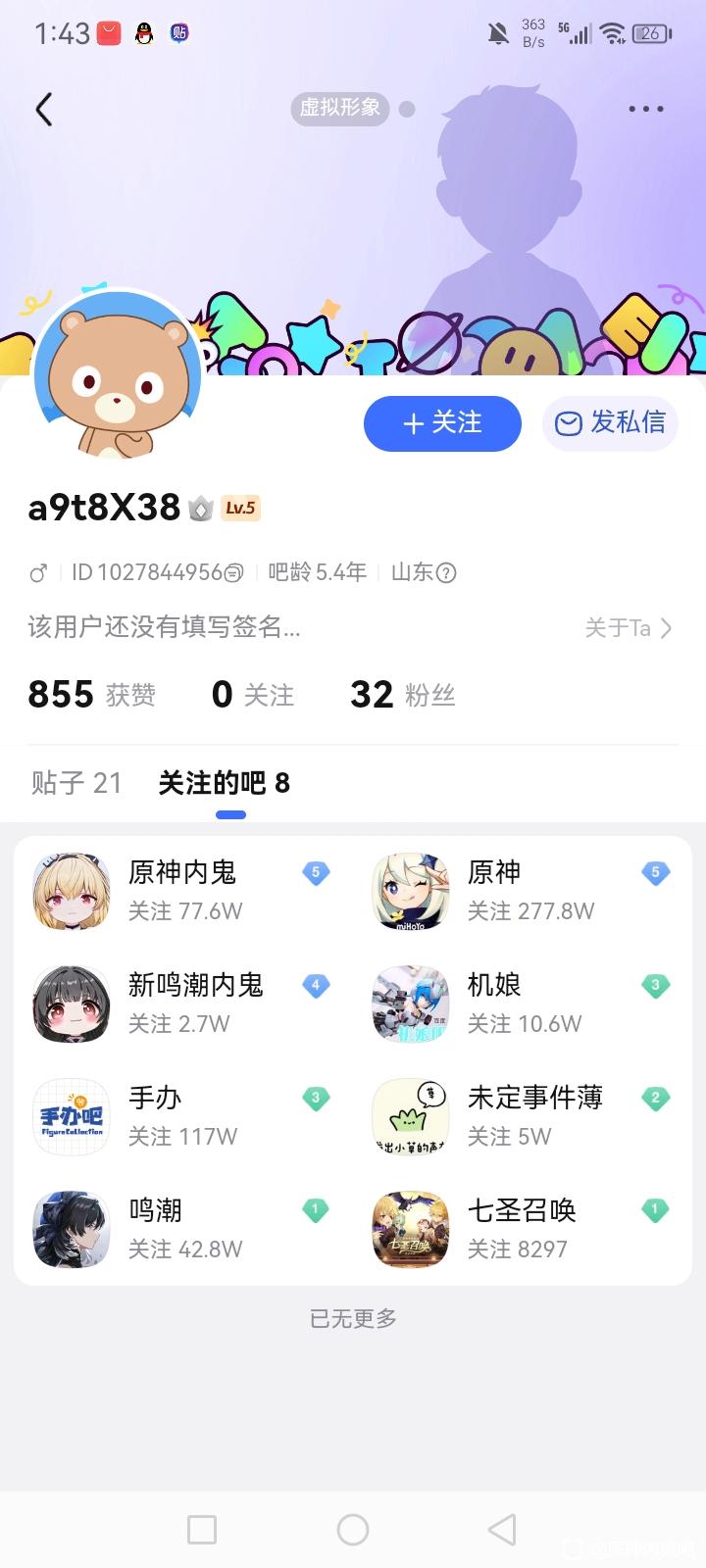Open the 机娘 forum
Screen dimensions: 706x1568
[x=522, y=1003]
